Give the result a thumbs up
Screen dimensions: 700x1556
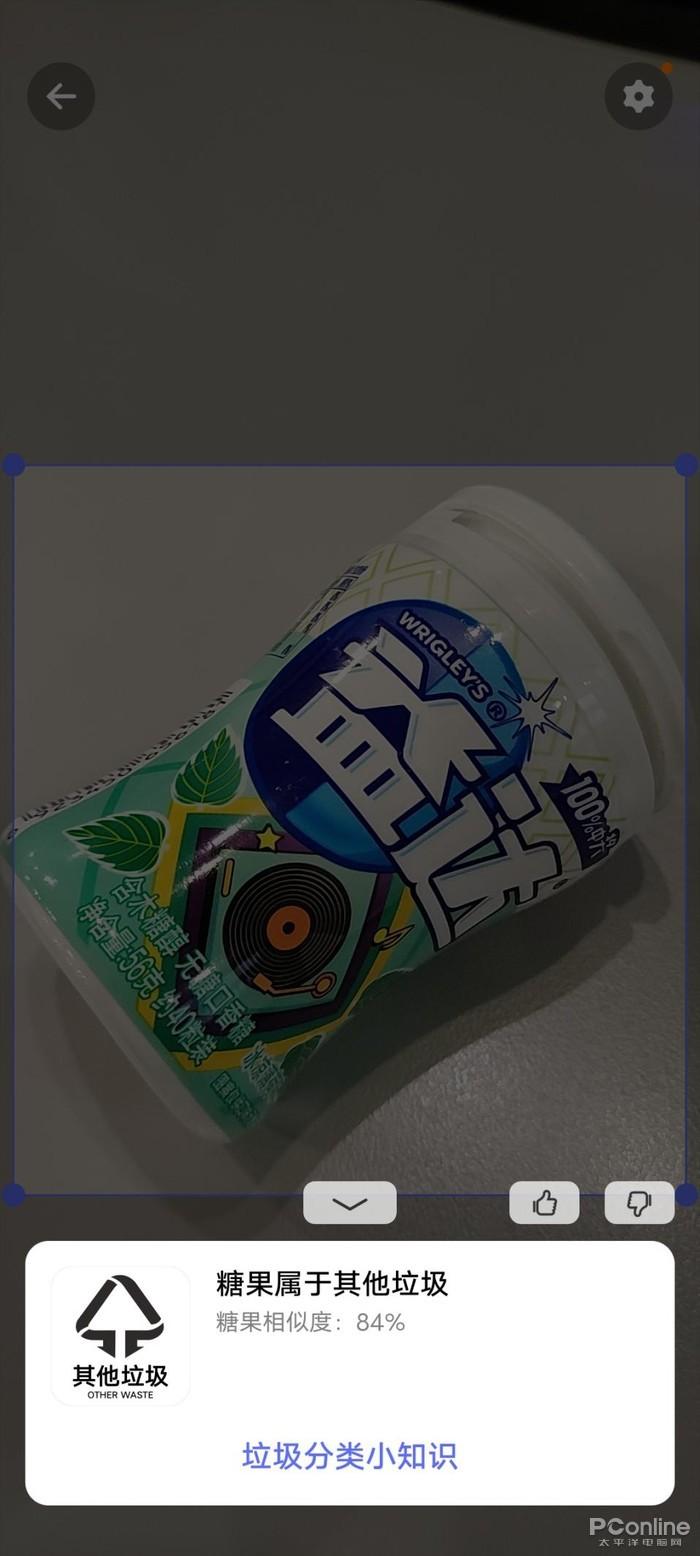544,1203
